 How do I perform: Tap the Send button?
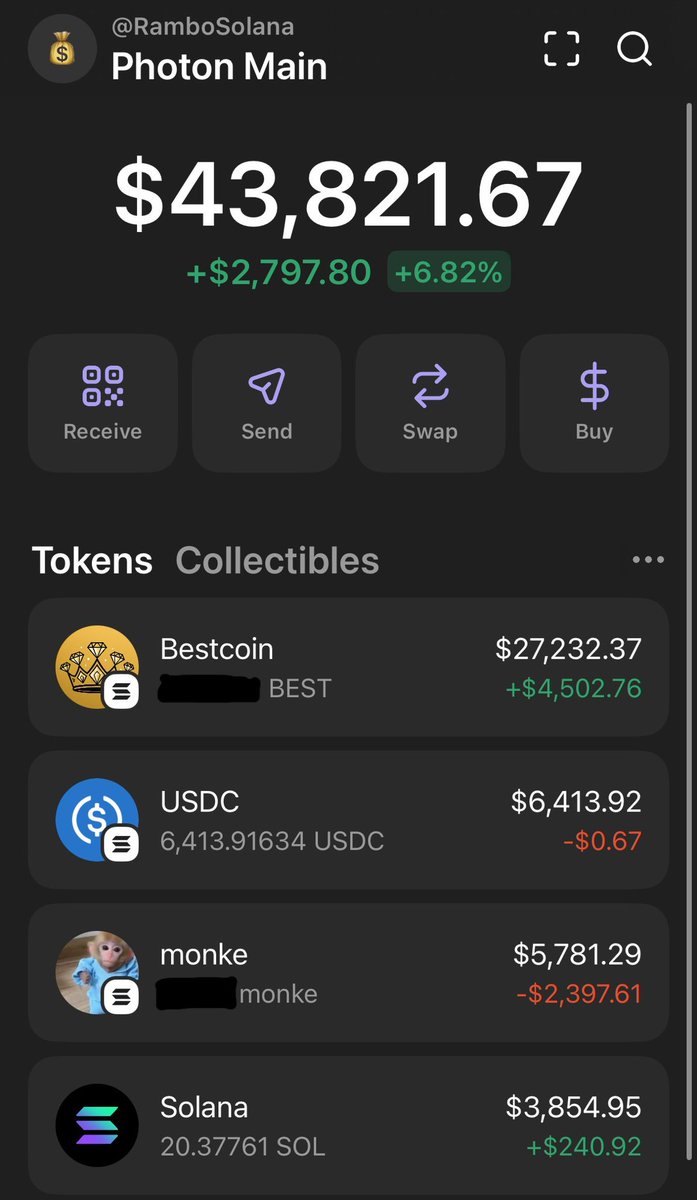pos(267,403)
